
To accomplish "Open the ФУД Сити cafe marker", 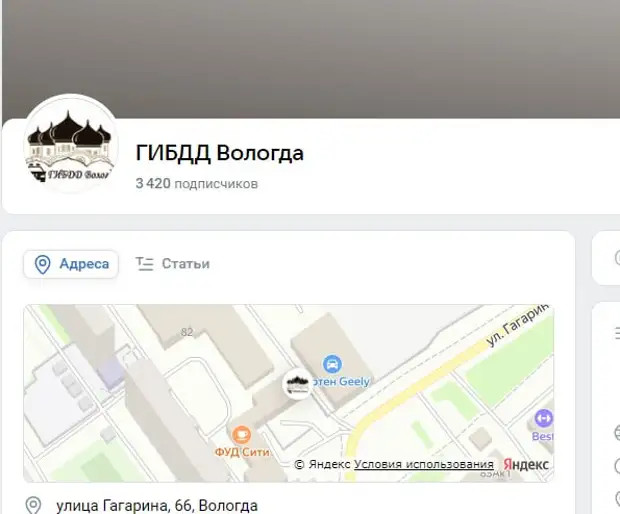I will point(241,435).
